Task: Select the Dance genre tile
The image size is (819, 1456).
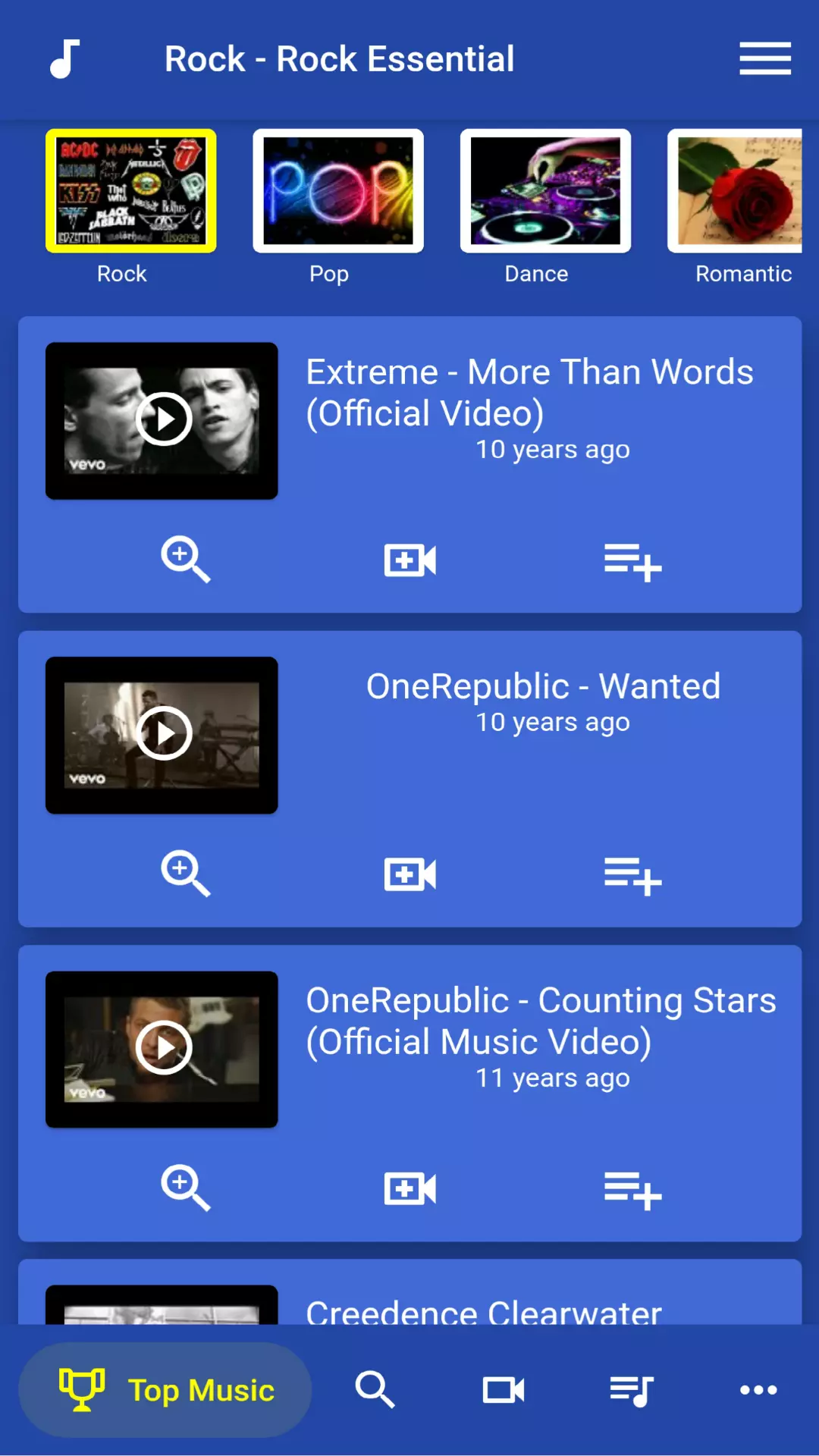Action: point(545,191)
